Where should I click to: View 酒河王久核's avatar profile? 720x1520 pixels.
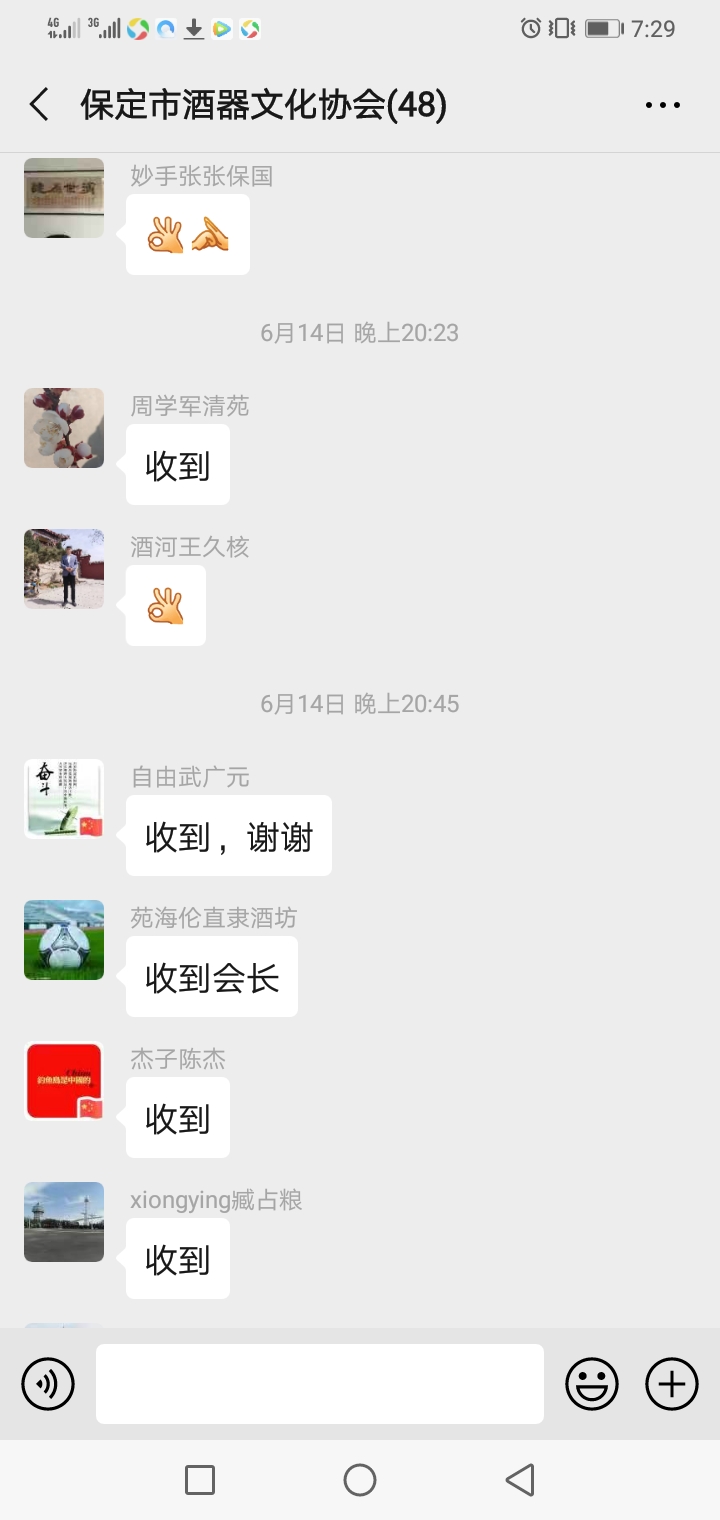point(64,569)
